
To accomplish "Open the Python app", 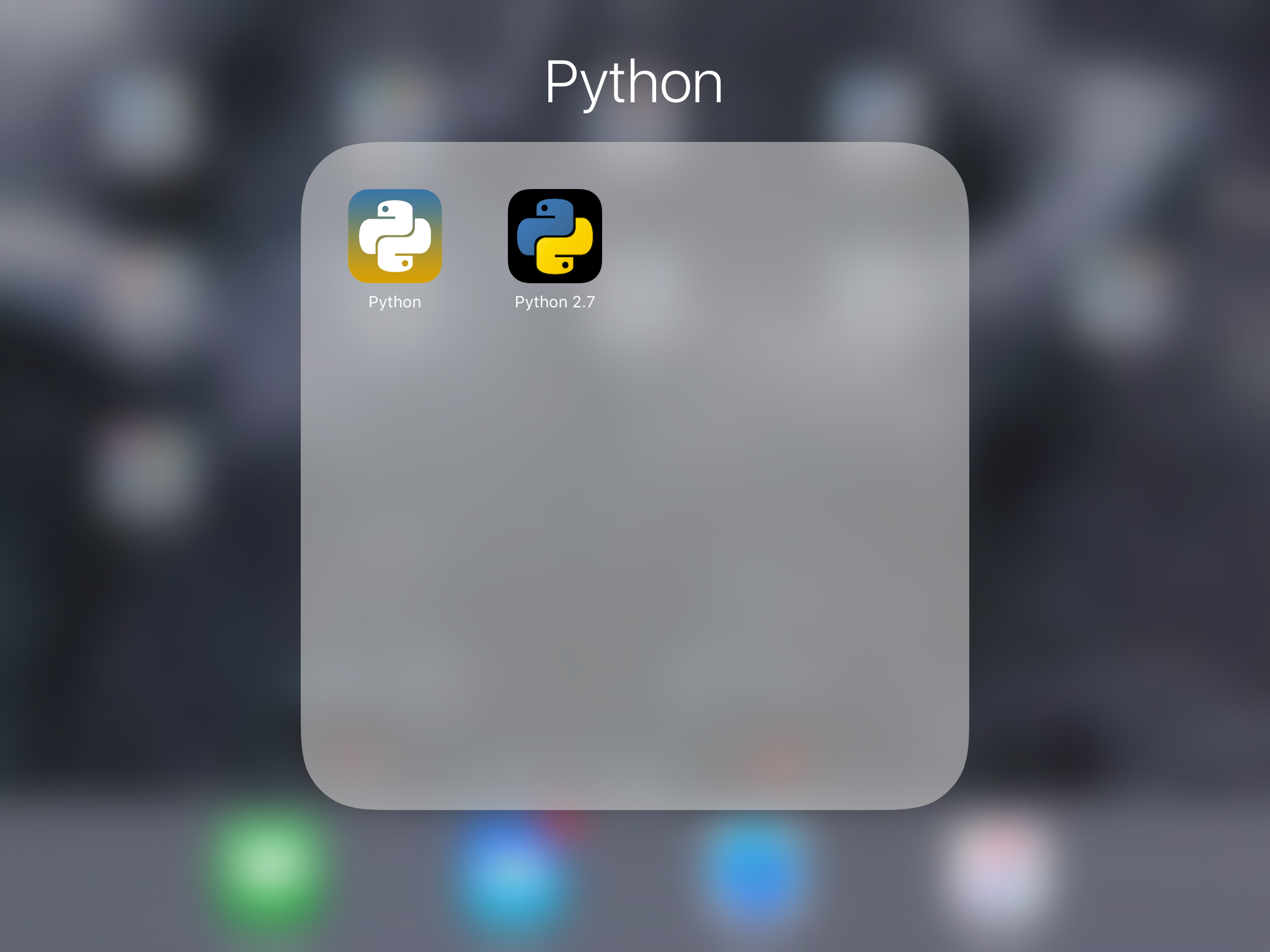I will coord(394,236).
